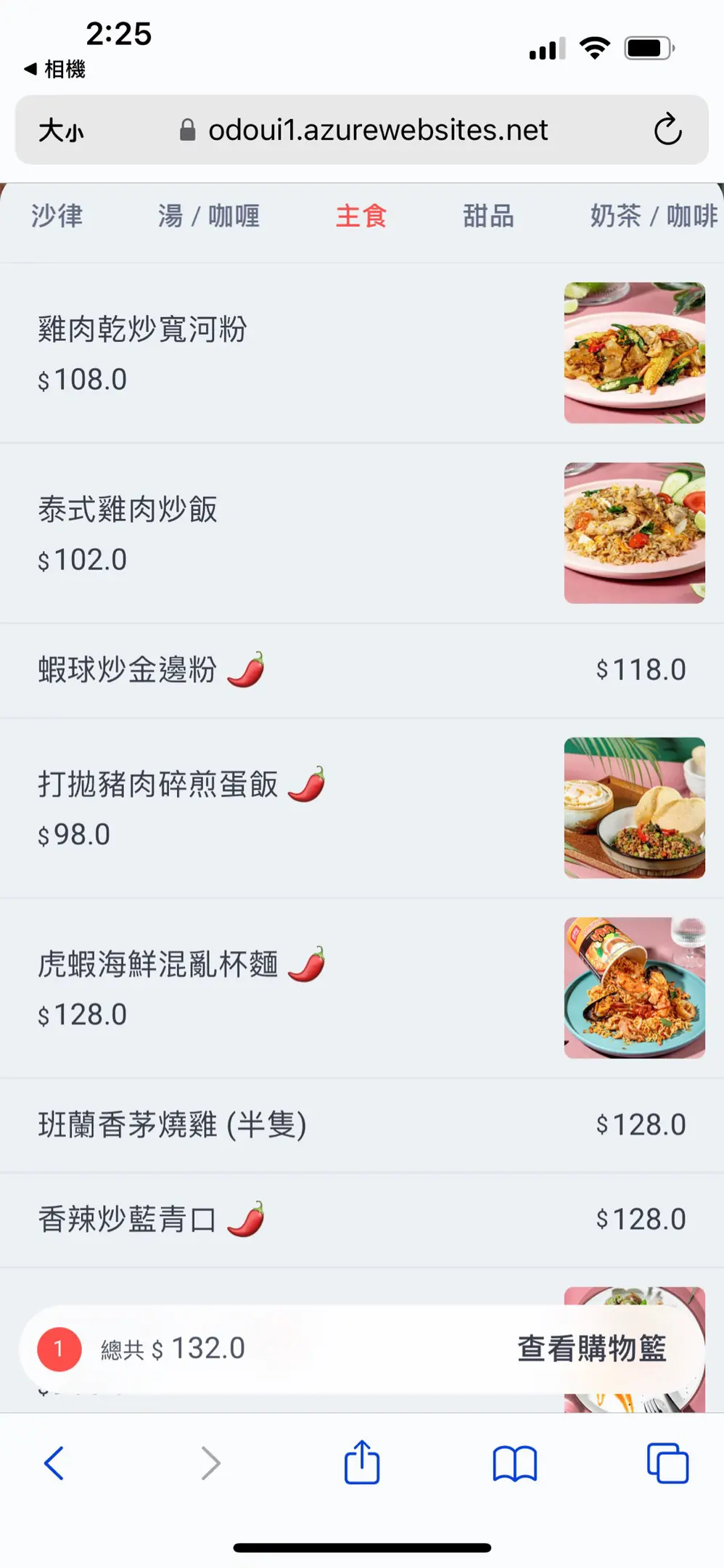This screenshot has height=1568, width=724.
Task: Go back to the previous page
Action: 54,1463
